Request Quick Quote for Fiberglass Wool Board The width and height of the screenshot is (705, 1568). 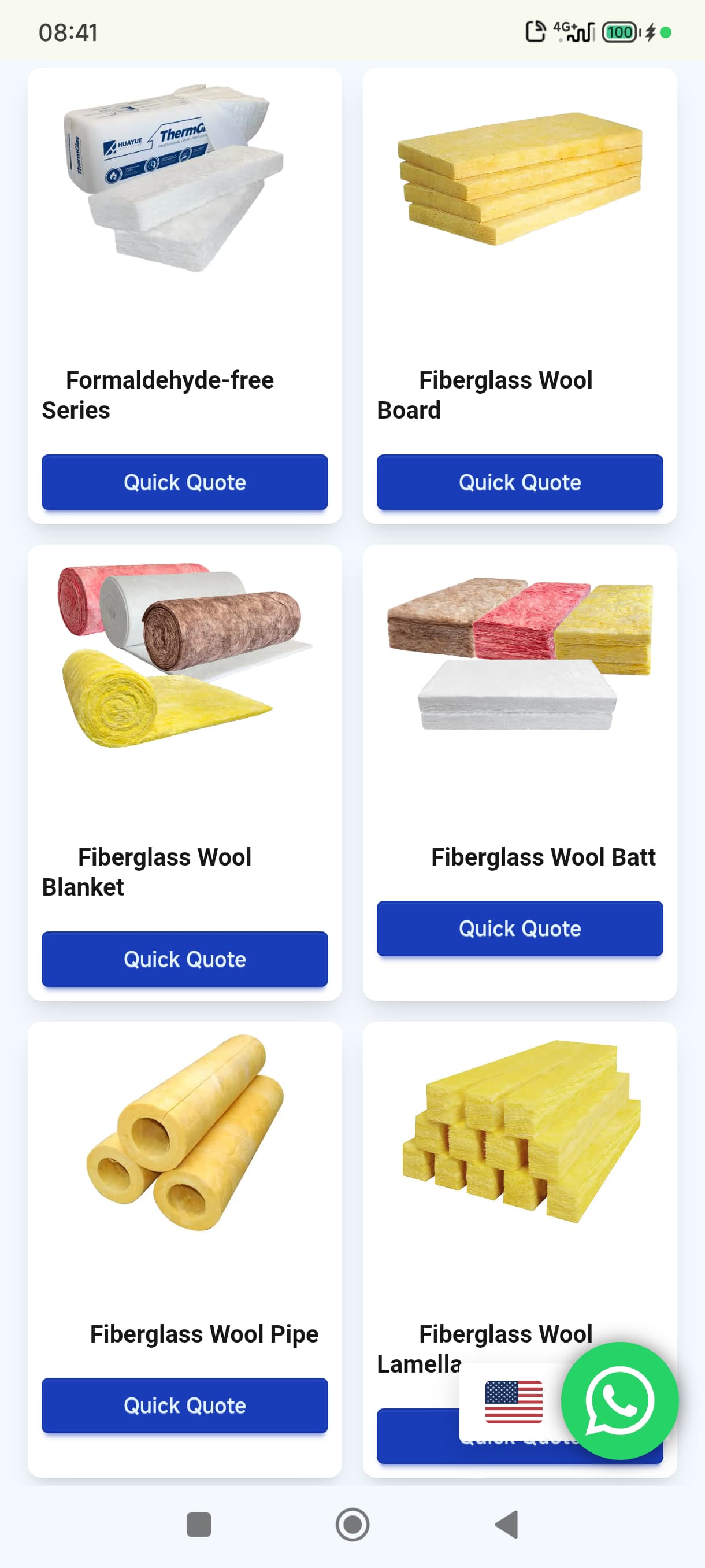click(x=520, y=482)
